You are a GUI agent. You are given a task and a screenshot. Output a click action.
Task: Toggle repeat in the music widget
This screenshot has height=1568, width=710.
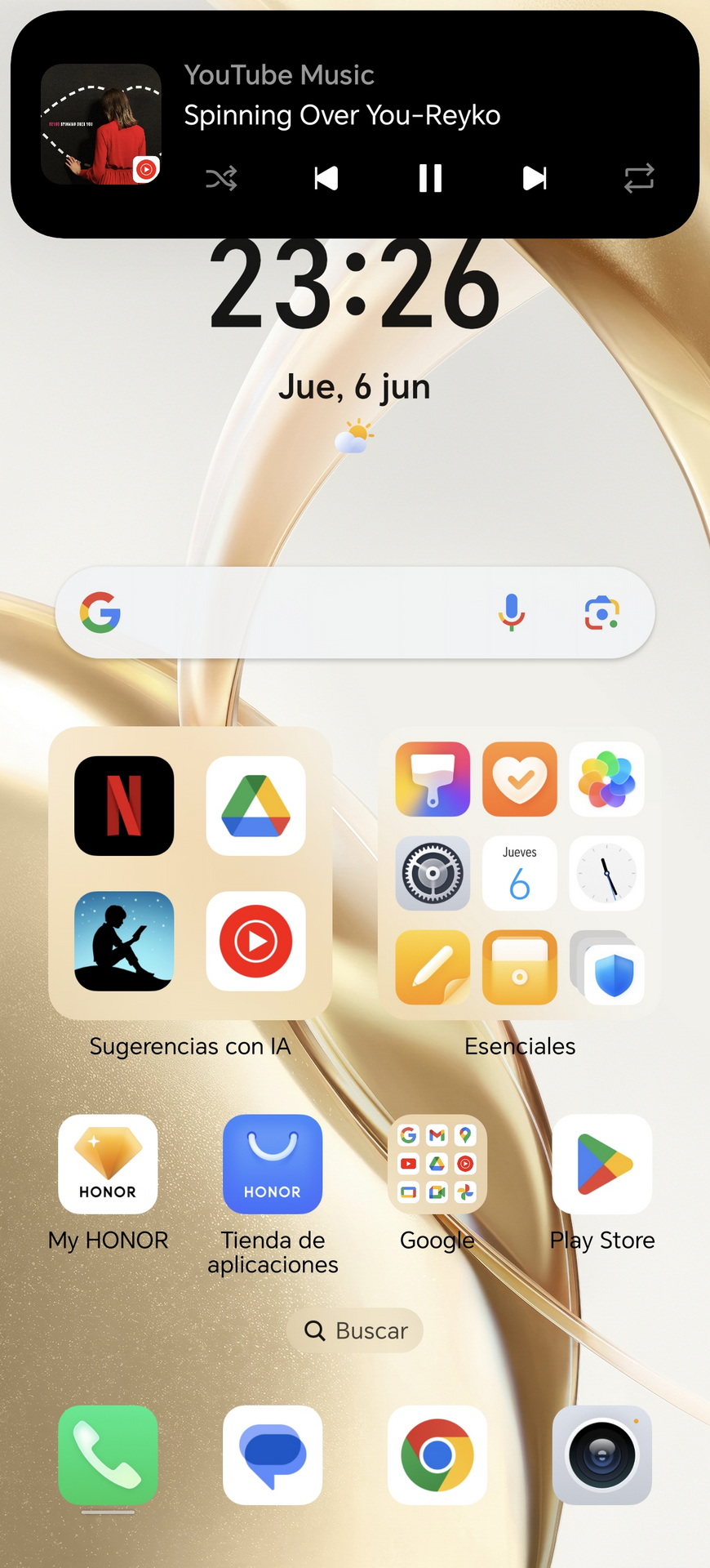[x=639, y=178]
